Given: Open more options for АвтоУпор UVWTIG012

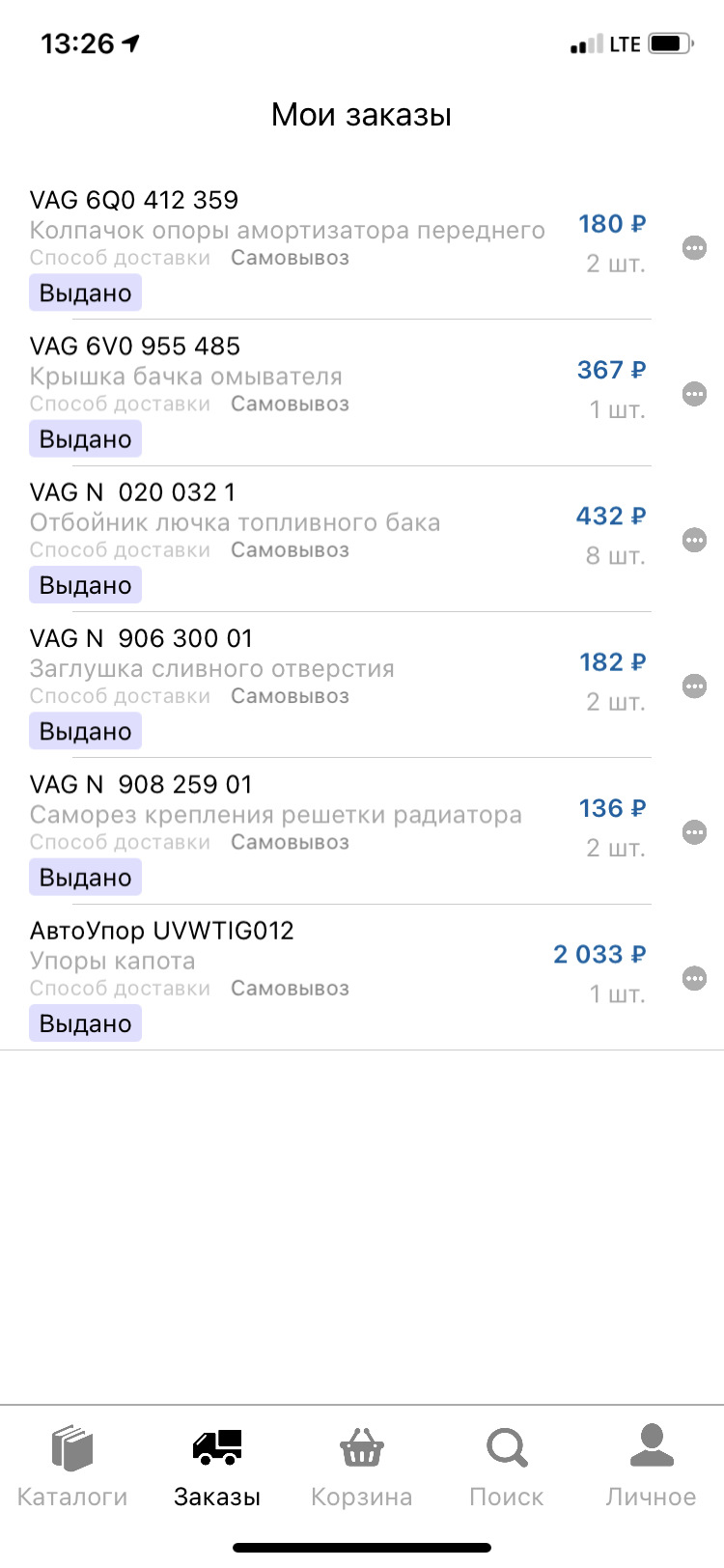Looking at the screenshot, I should pos(694,978).
